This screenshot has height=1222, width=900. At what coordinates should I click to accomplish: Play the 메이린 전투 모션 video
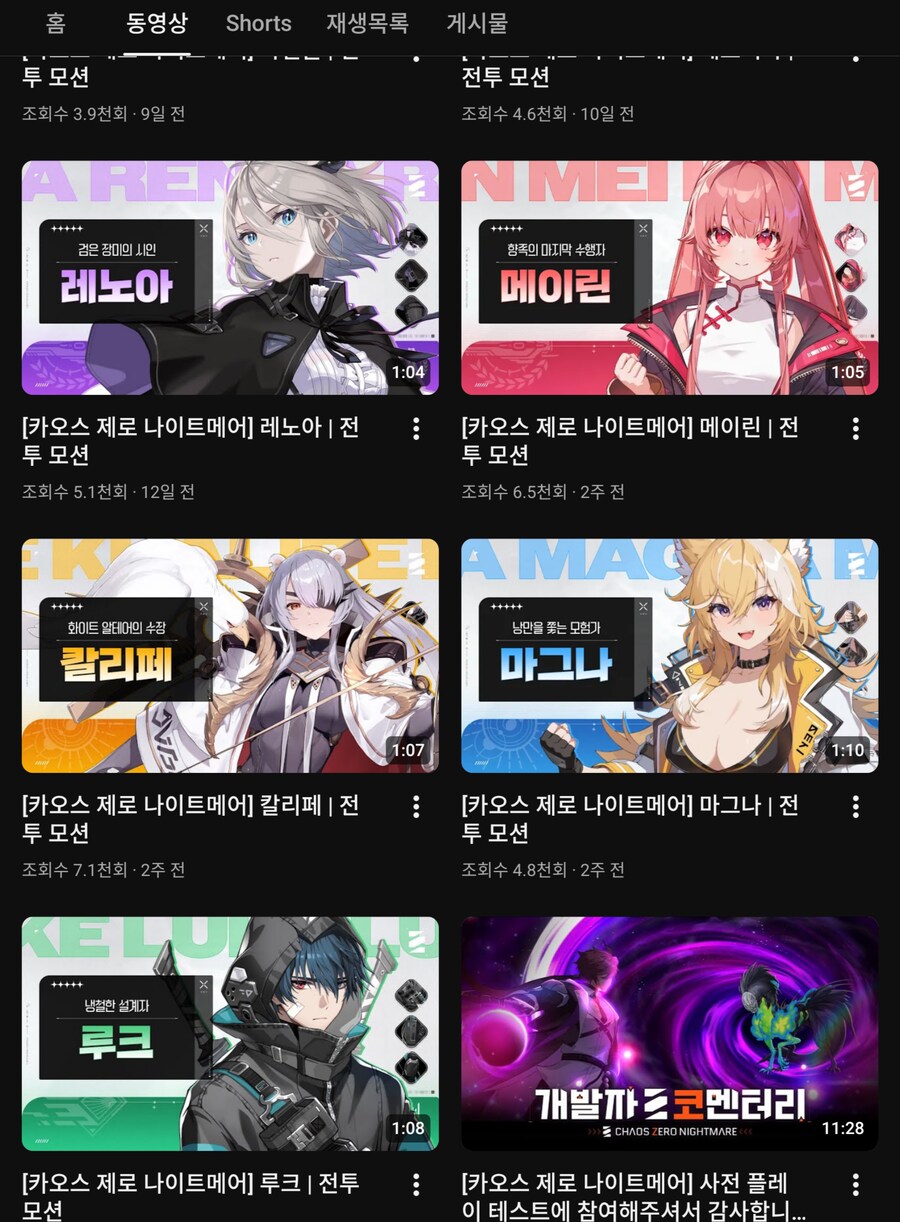click(669, 278)
